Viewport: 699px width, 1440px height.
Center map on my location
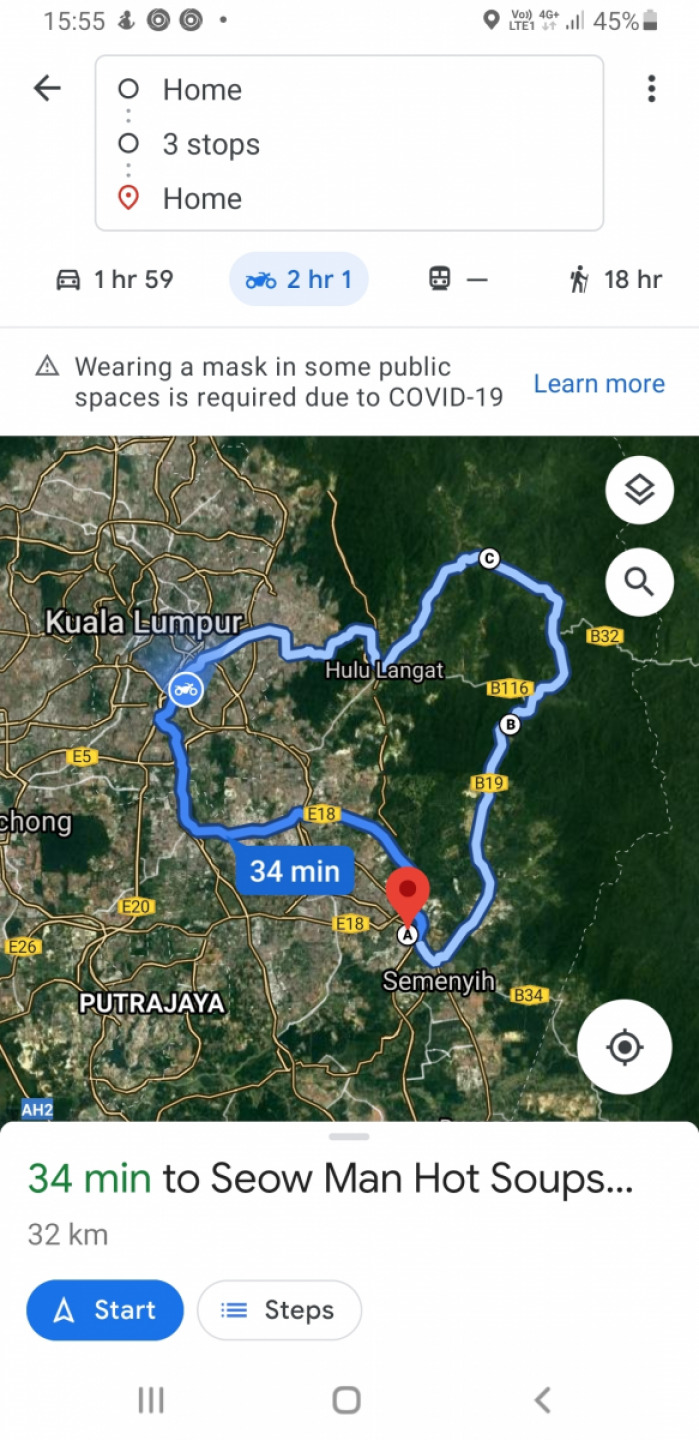pos(625,1047)
